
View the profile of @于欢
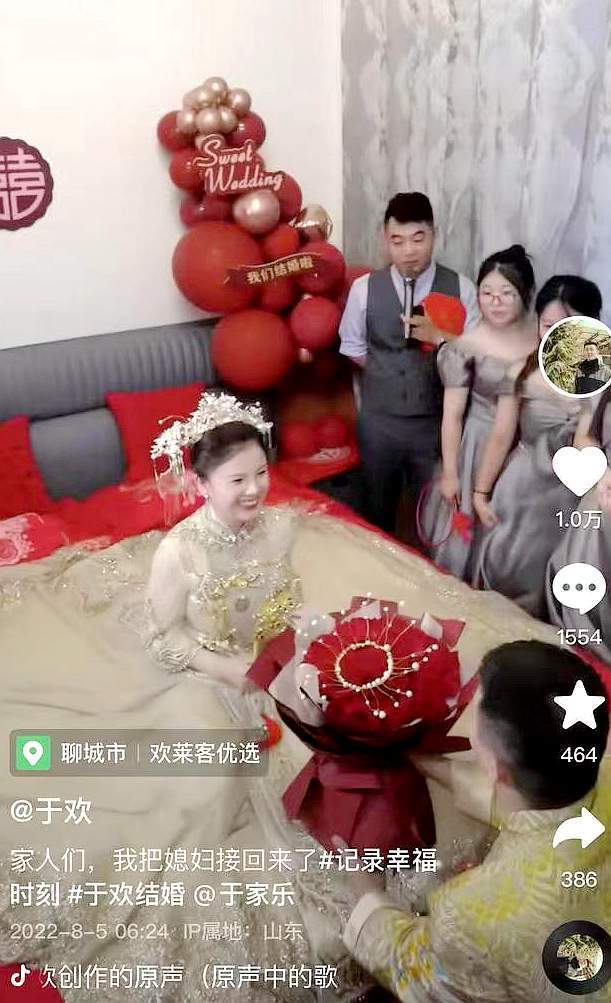coord(51,810)
